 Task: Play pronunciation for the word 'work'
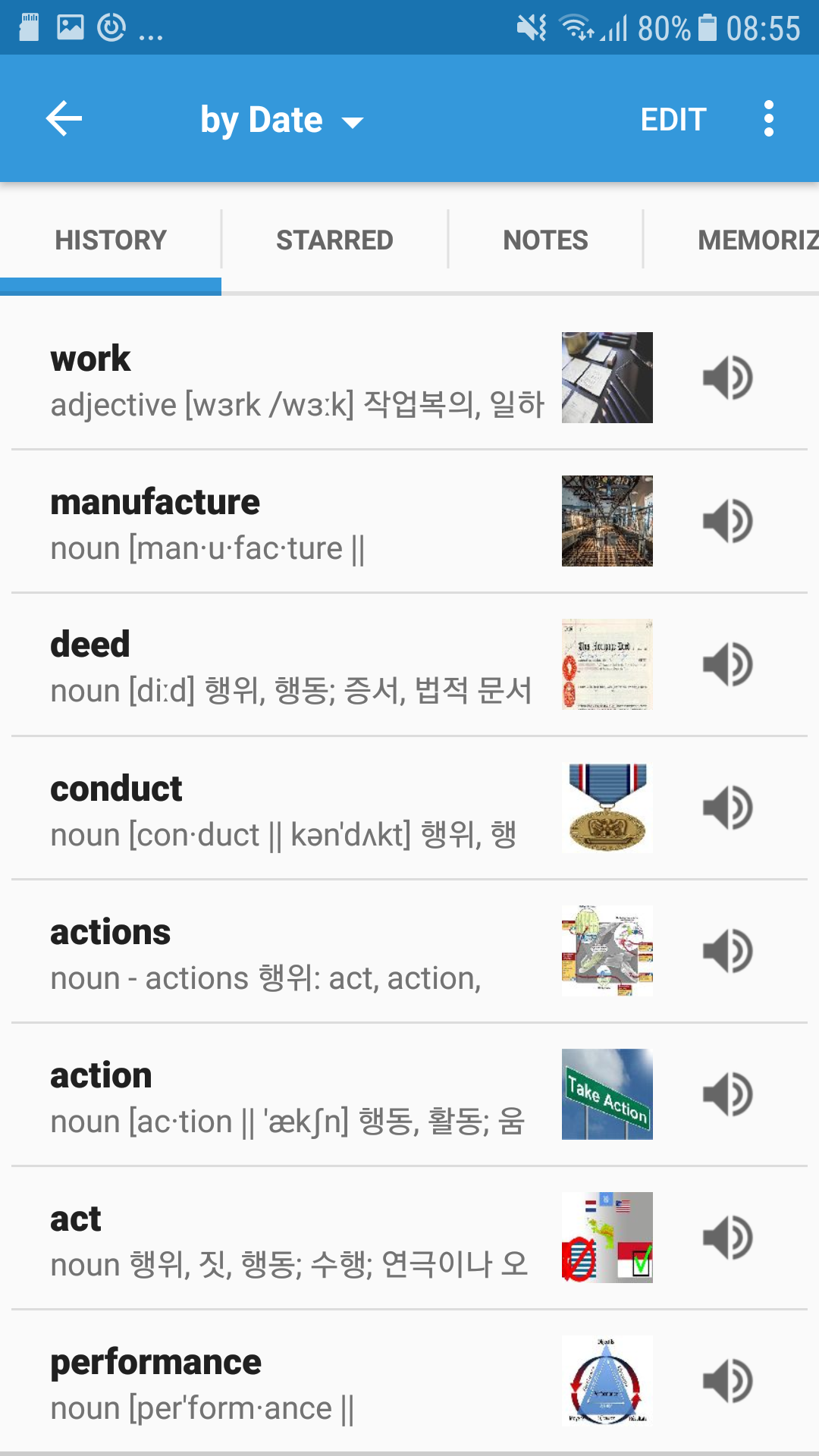(728, 377)
